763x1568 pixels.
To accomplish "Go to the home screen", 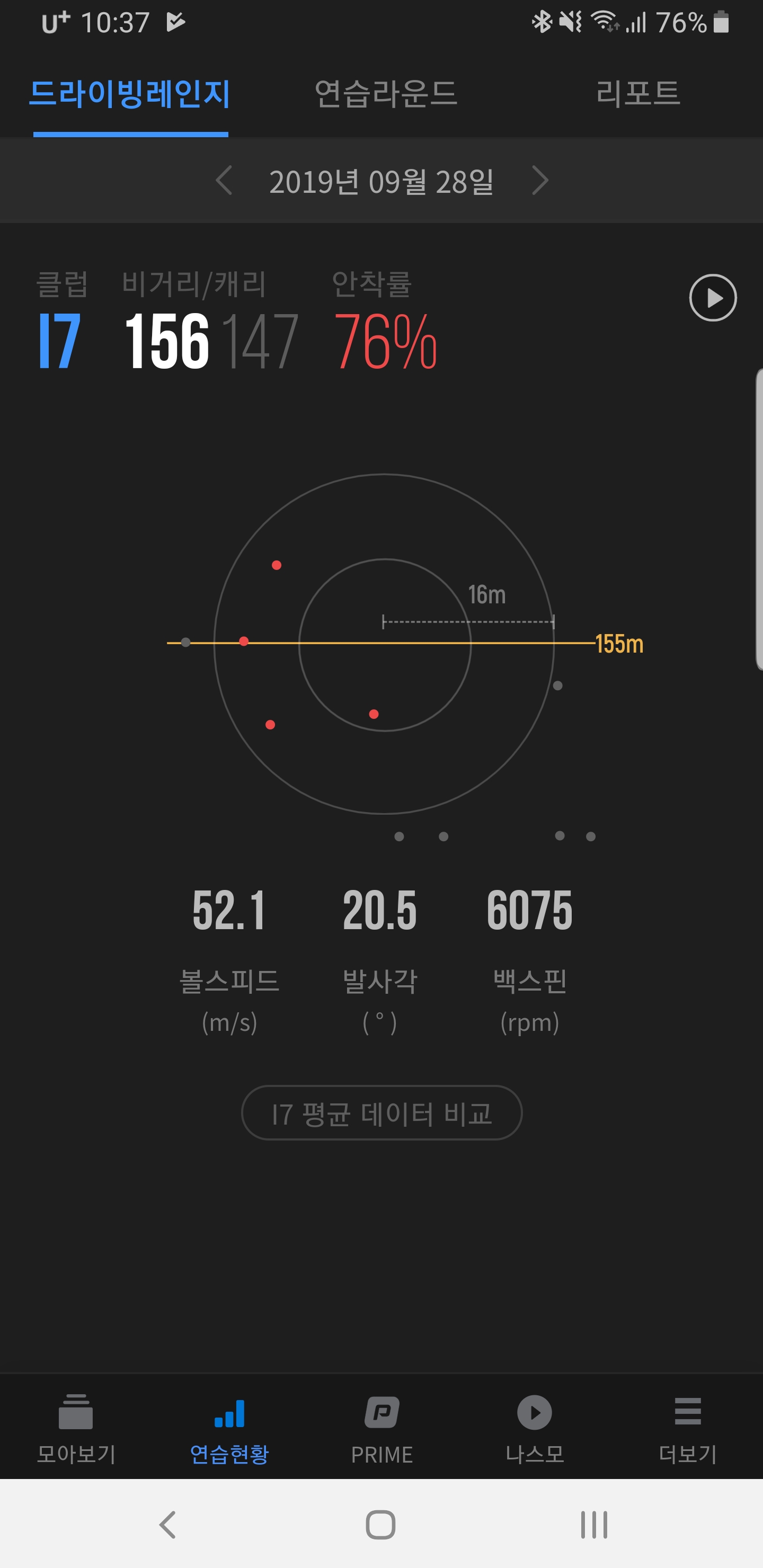I will click(x=380, y=1525).
